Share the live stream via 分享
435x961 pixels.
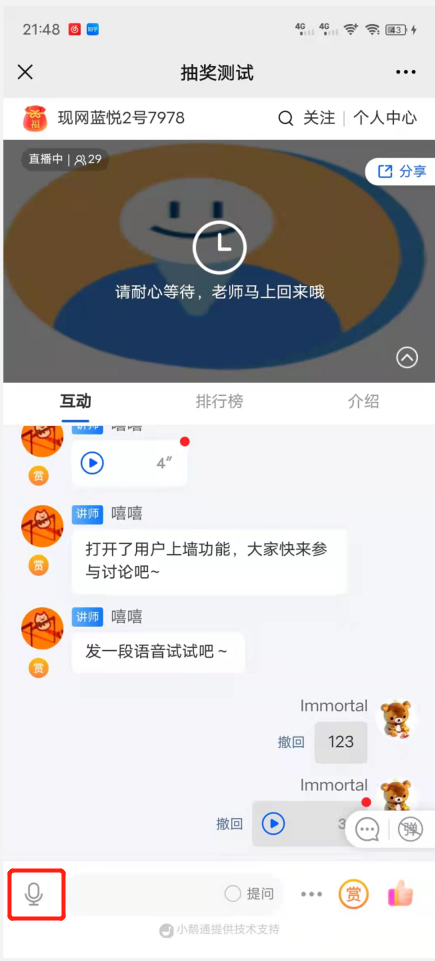404,172
